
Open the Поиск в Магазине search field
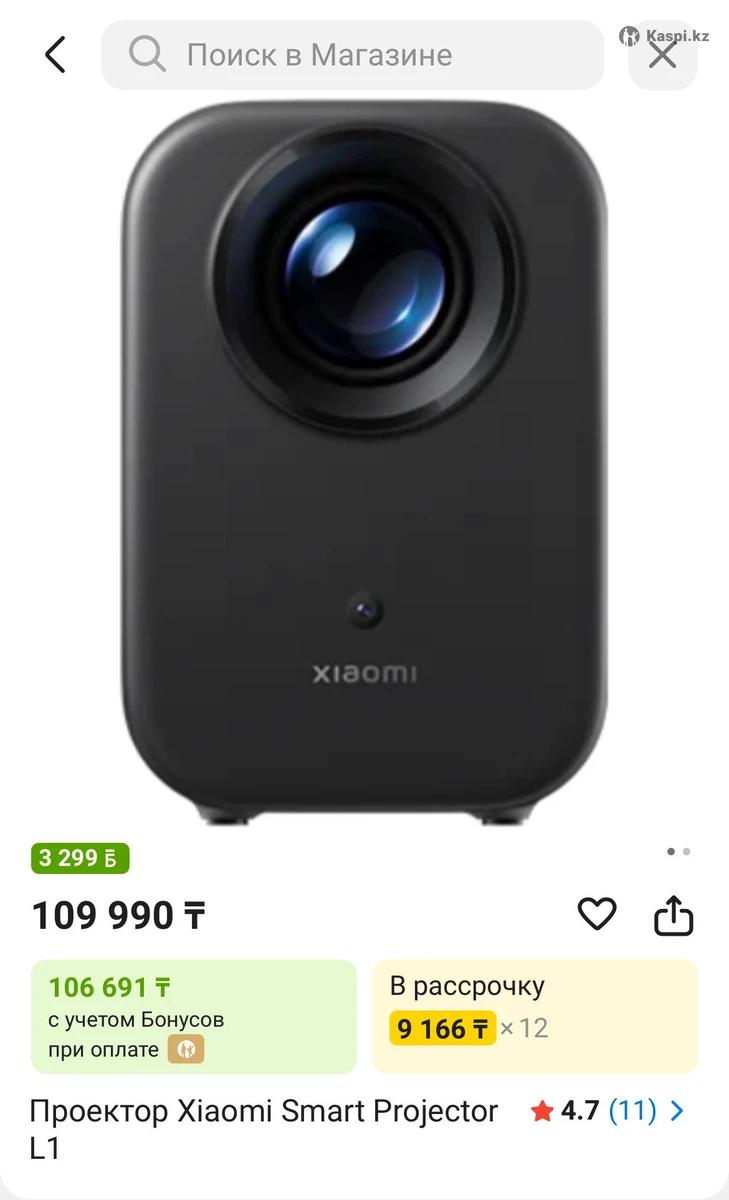tap(352, 54)
